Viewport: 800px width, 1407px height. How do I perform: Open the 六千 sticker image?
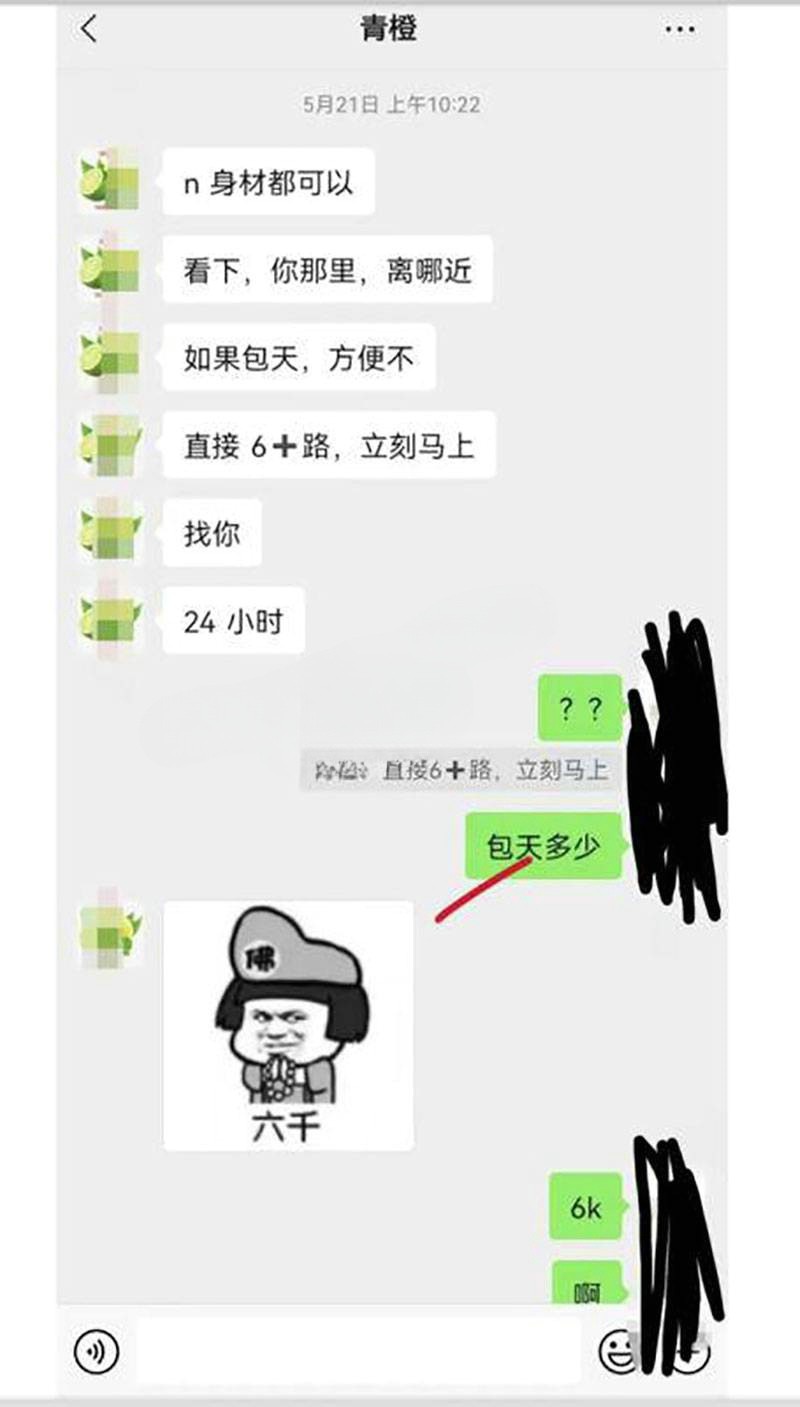[x=288, y=1025]
